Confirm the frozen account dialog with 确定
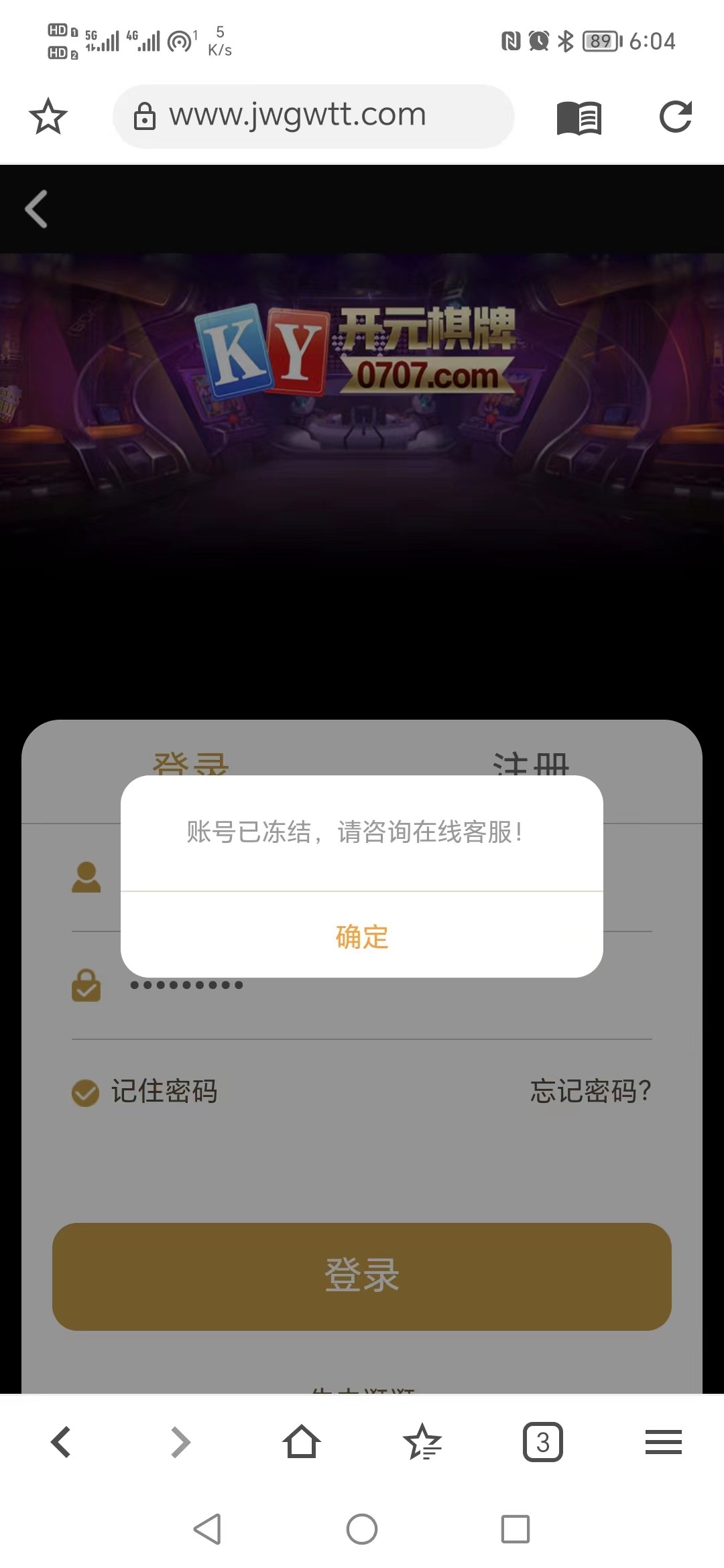Screen dimensions: 724x1568 pos(362,936)
